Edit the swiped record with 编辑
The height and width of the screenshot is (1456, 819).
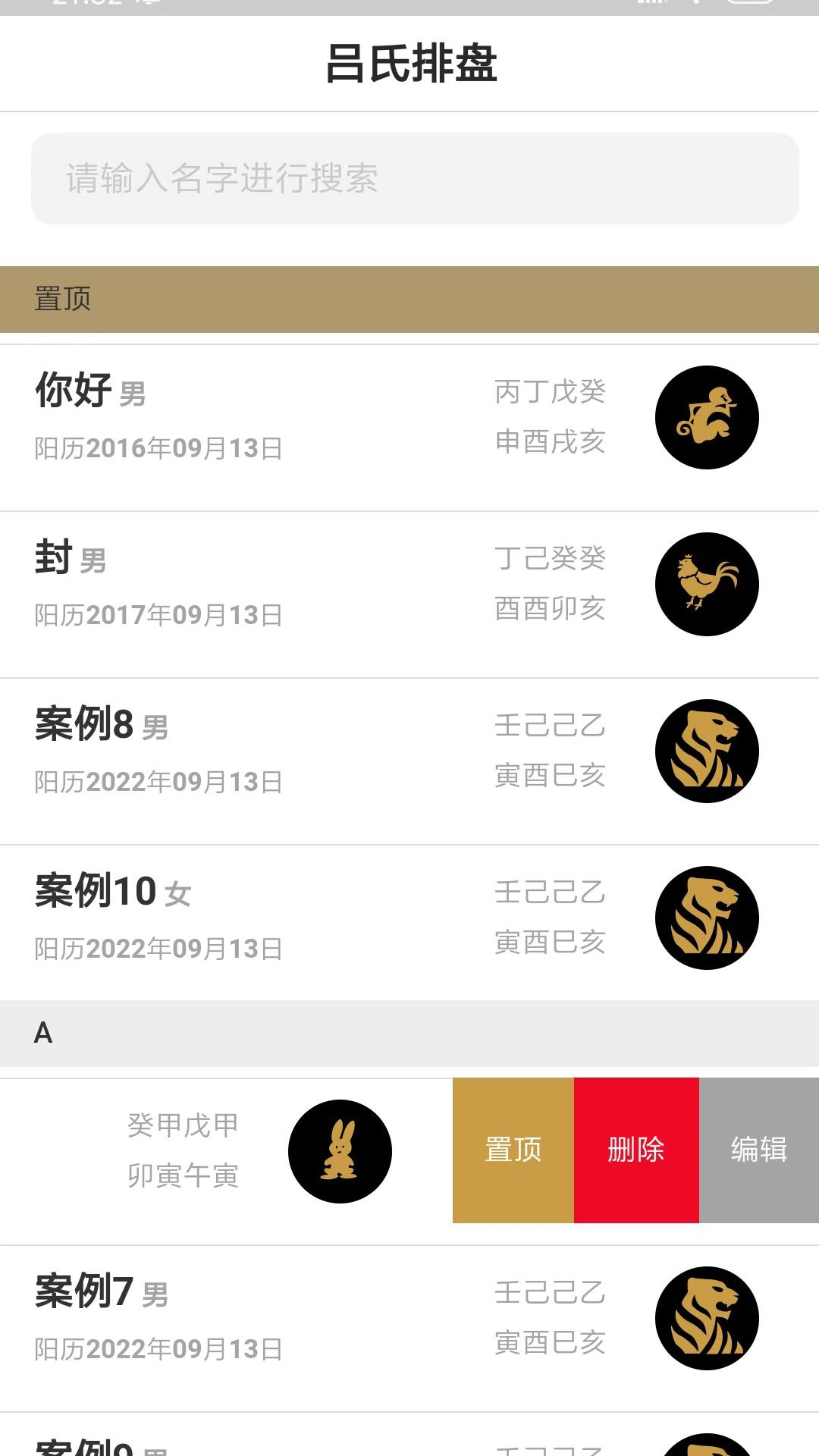(758, 1150)
